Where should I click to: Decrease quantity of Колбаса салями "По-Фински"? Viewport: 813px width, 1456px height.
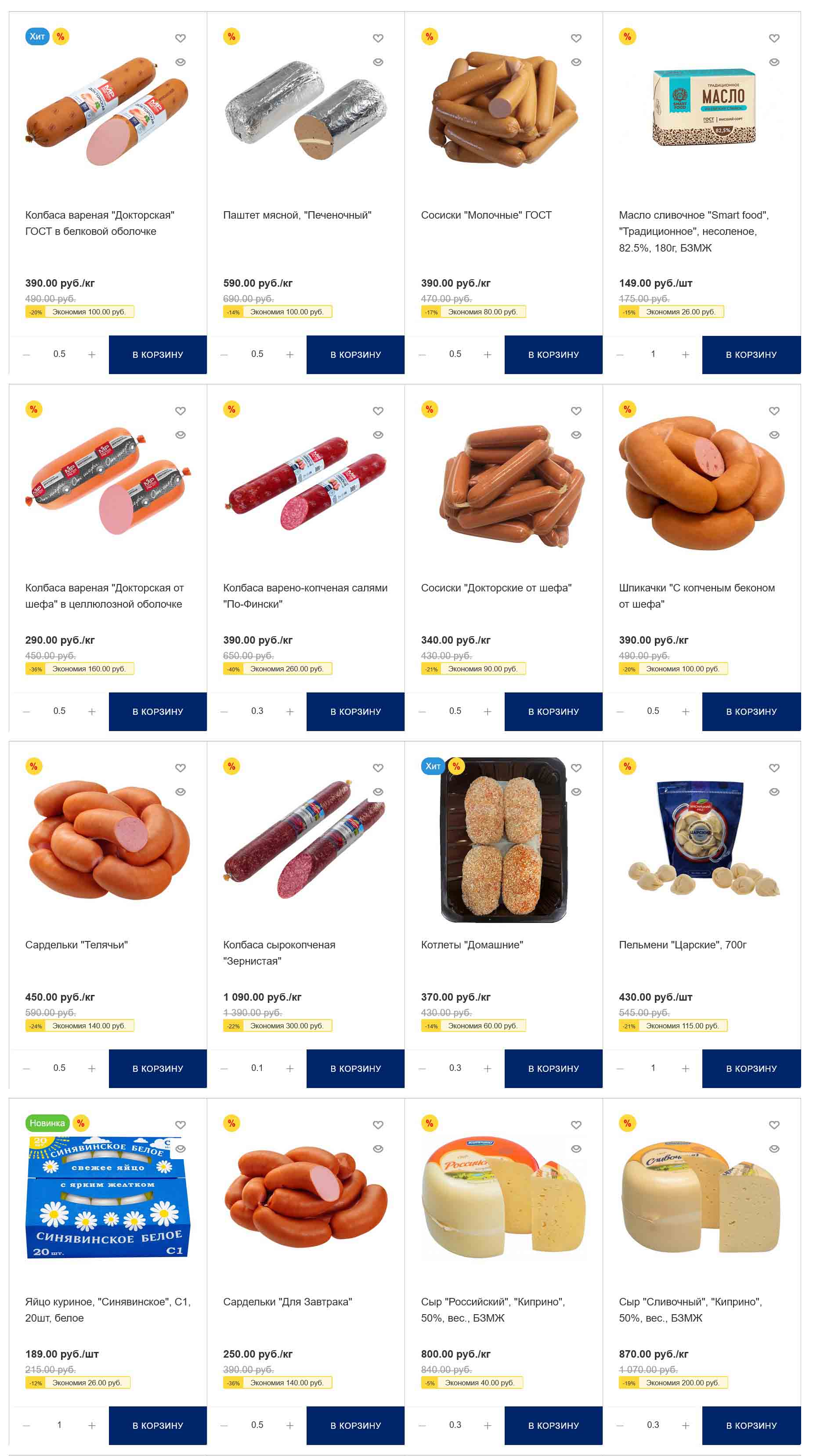pos(224,712)
